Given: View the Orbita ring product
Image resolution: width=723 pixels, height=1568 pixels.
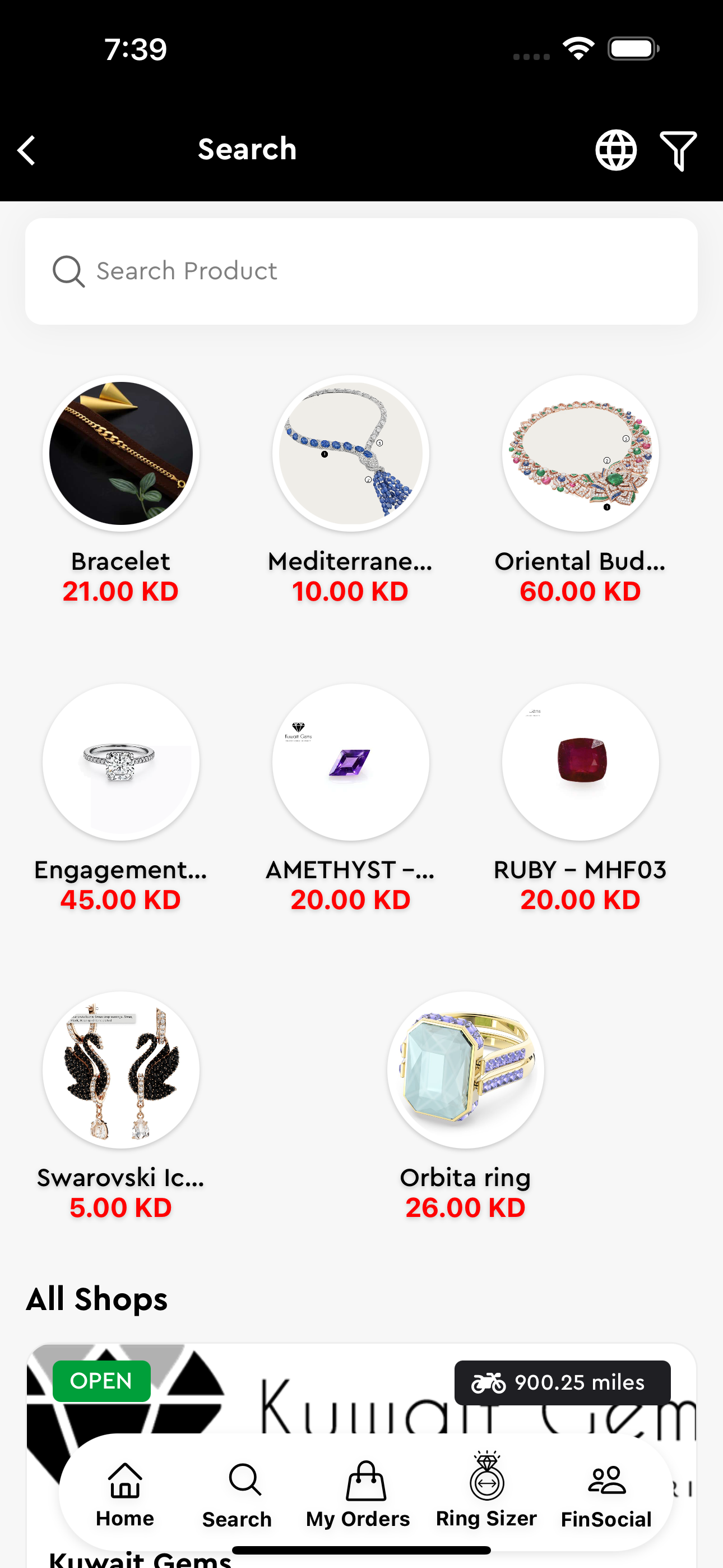Looking at the screenshot, I should (x=466, y=1070).
